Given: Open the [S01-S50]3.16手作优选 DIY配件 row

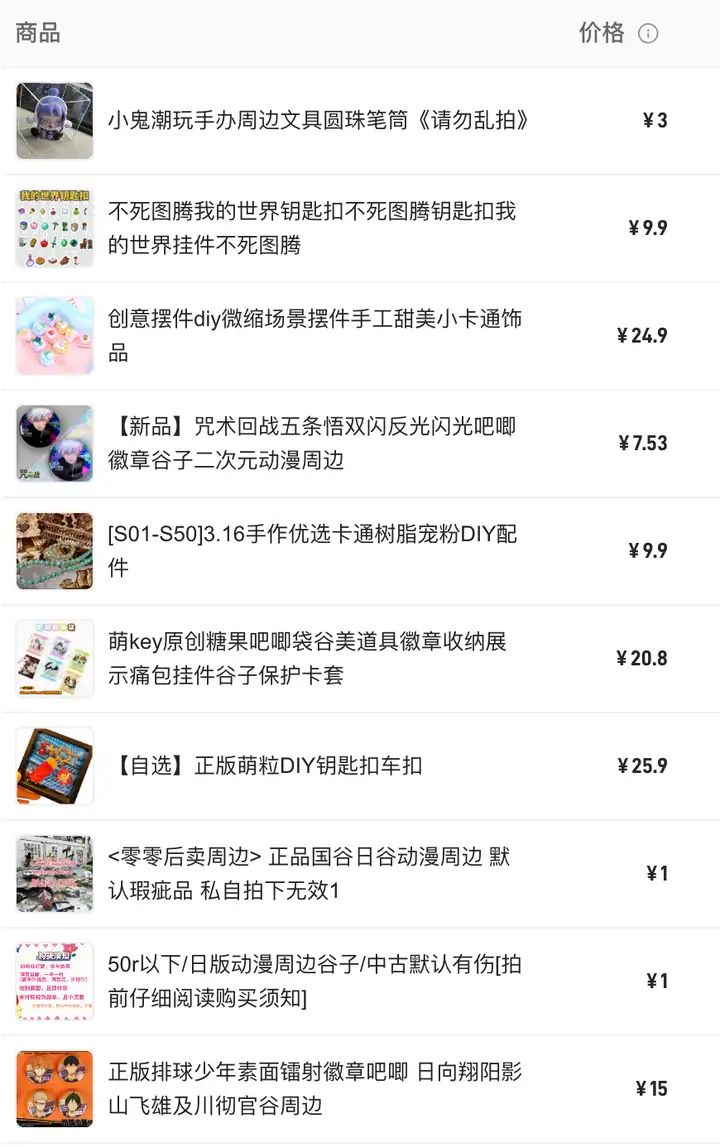Looking at the screenshot, I should pos(312,551).
